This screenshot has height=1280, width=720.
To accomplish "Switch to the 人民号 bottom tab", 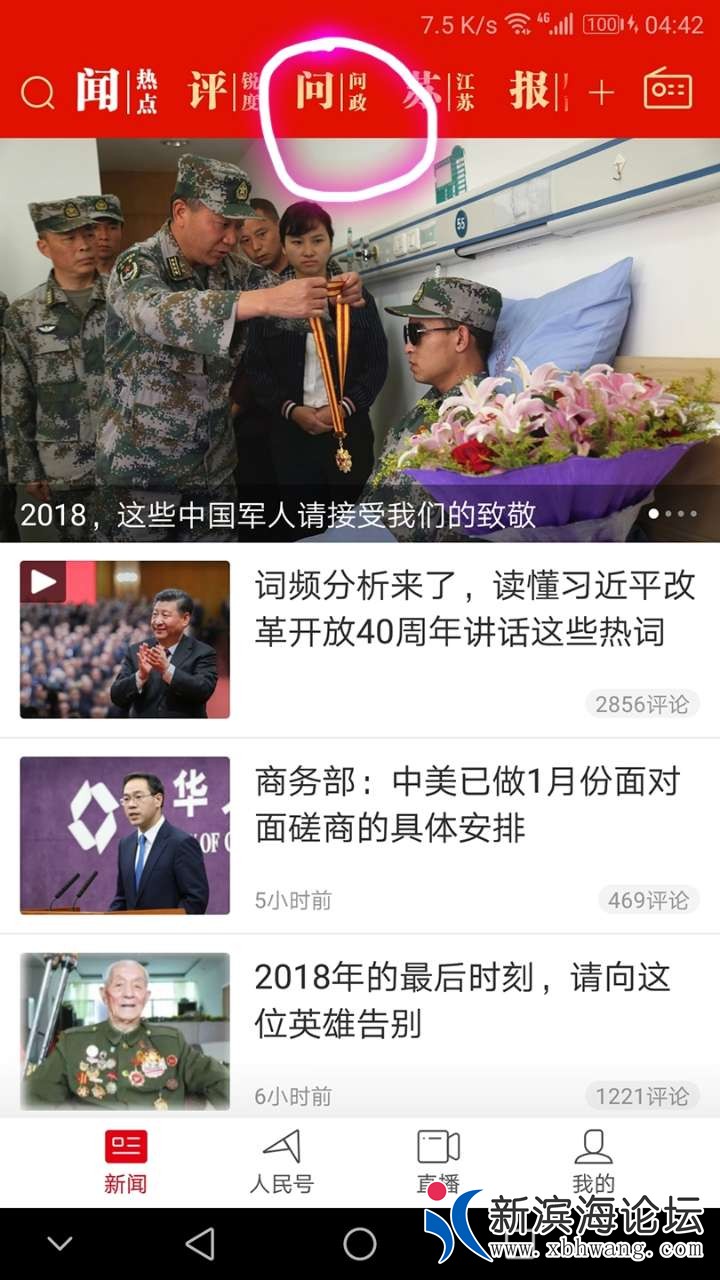I will click(281, 1160).
